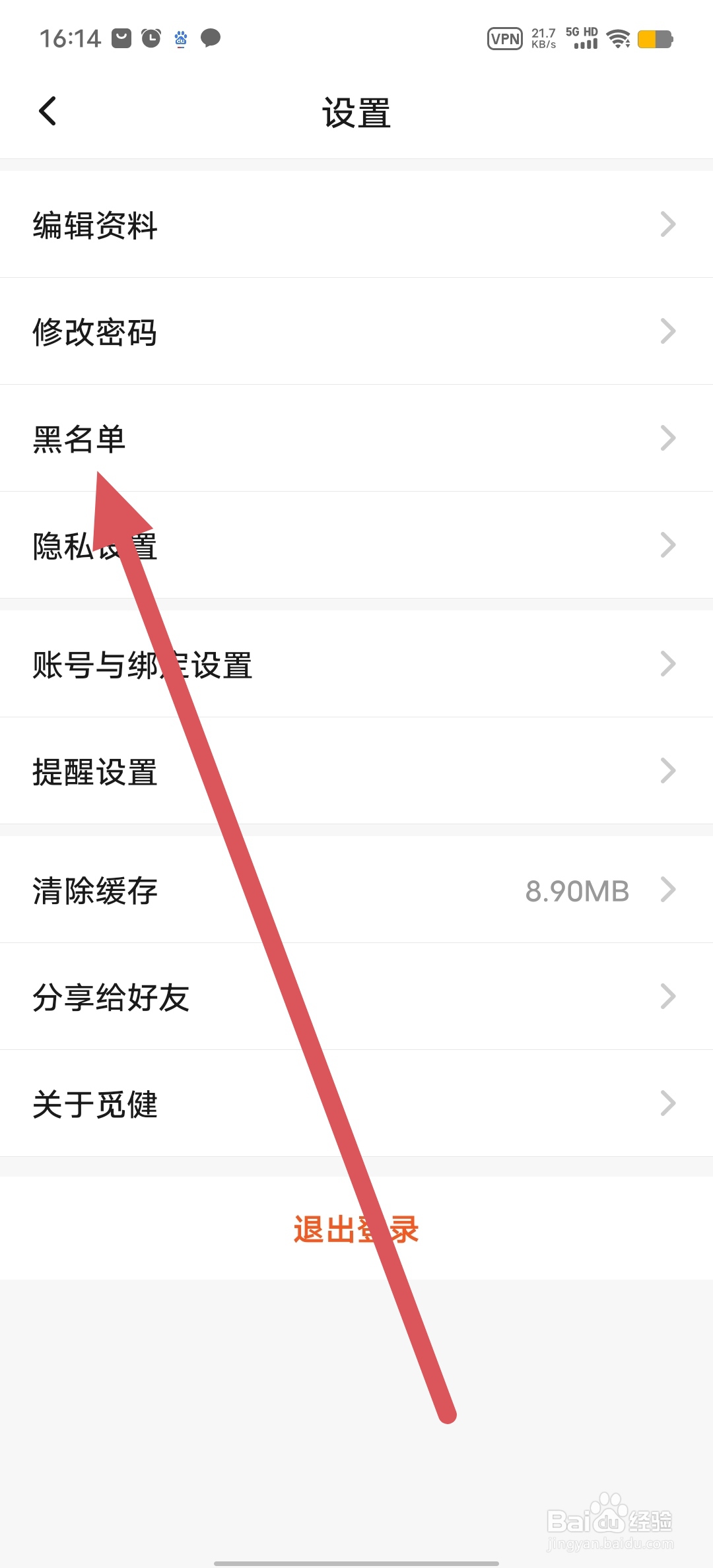Tap the alarm clock notification icon

click(x=151, y=38)
